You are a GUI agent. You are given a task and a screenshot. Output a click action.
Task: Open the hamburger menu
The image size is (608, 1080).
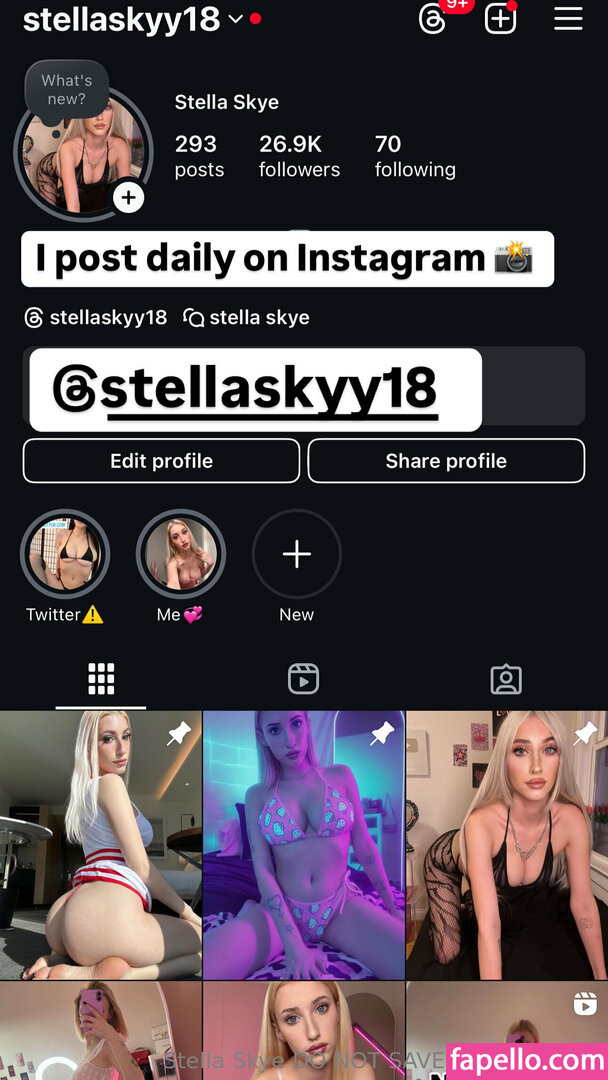pyautogui.click(x=568, y=19)
